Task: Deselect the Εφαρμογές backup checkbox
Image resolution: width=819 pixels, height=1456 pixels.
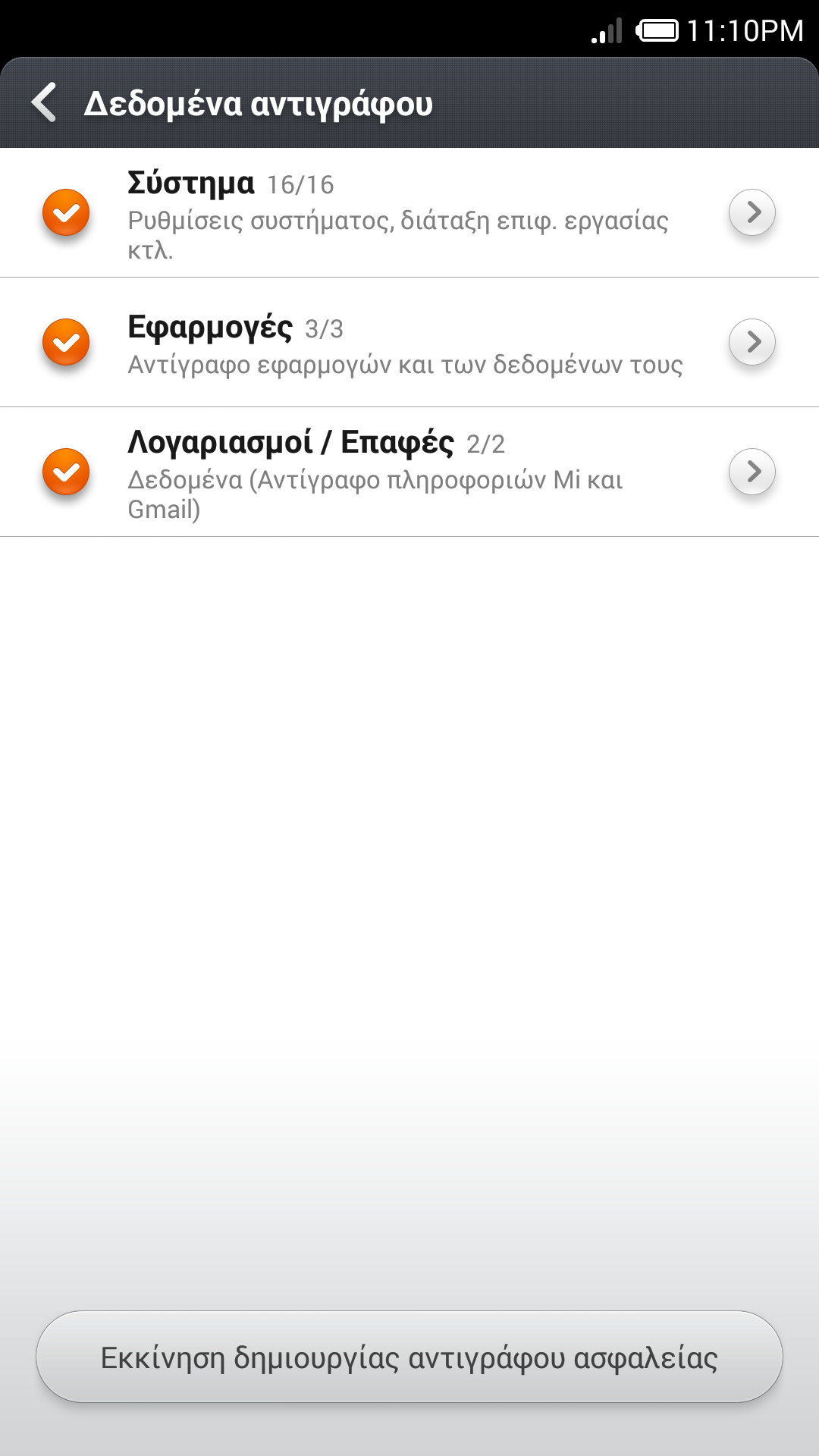Action: coord(66,342)
